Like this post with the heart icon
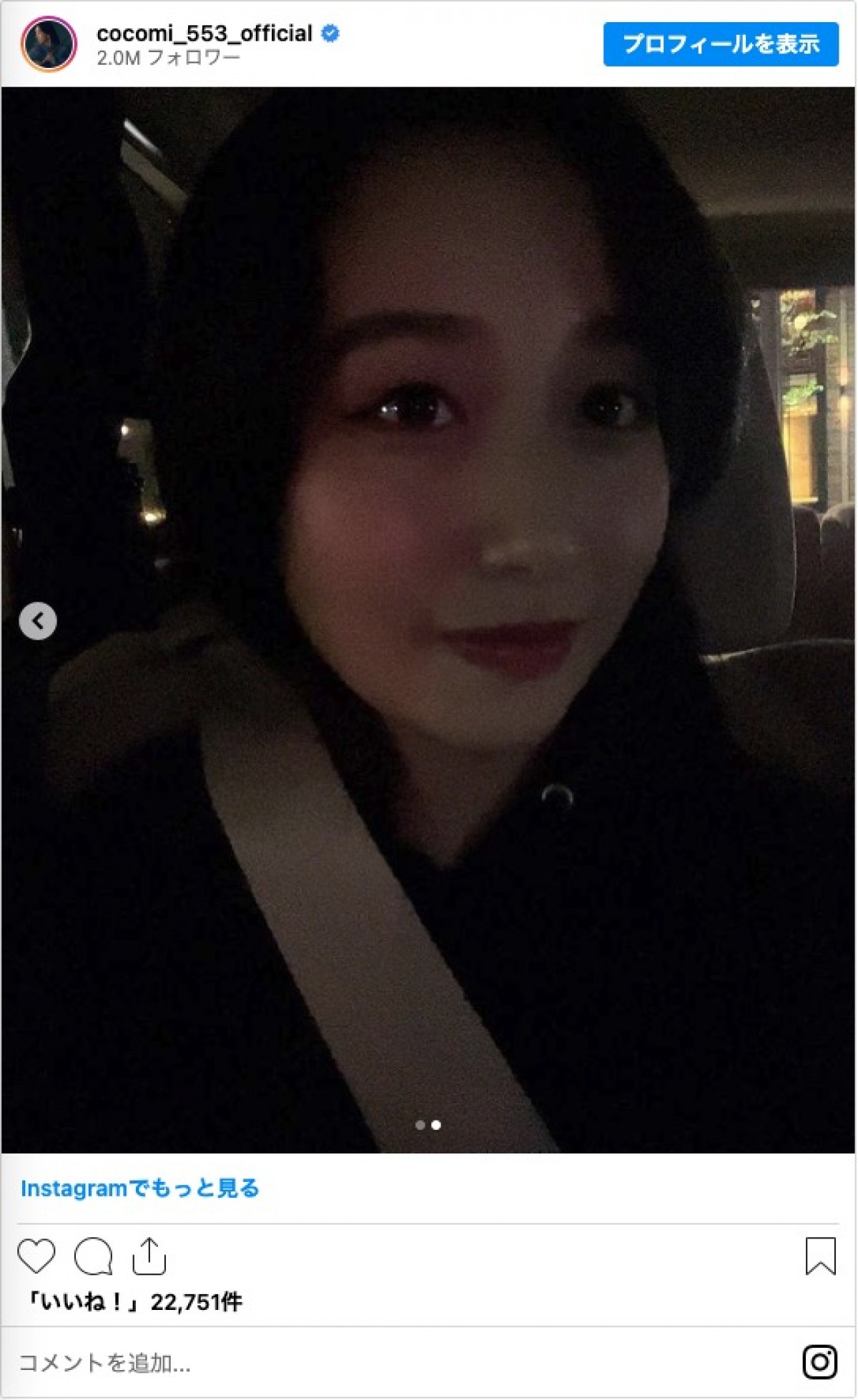 36,1256
